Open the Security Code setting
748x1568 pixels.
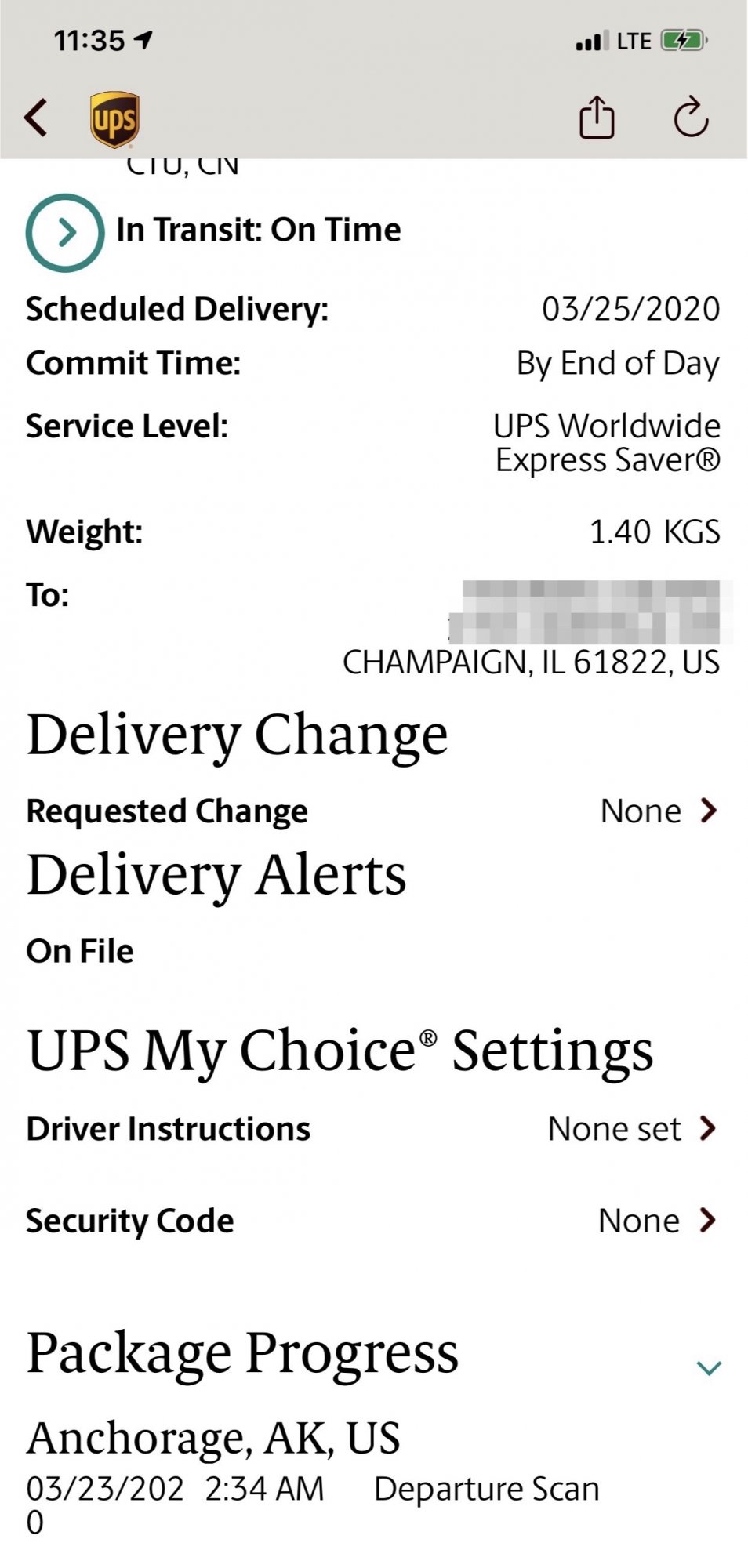pyautogui.click(x=707, y=1221)
